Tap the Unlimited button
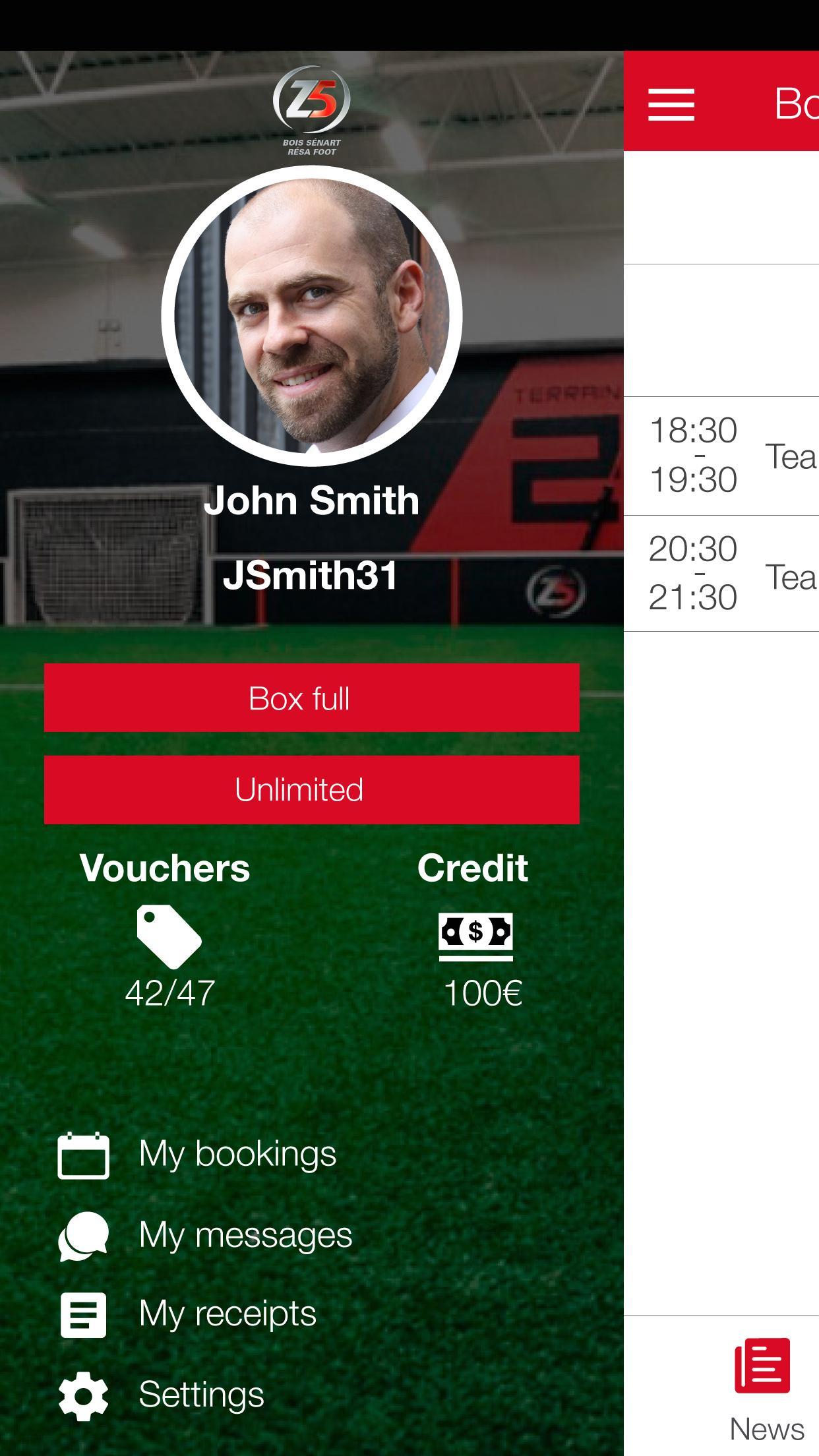The height and width of the screenshot is (1456, 819). click(x=312, y=789)
